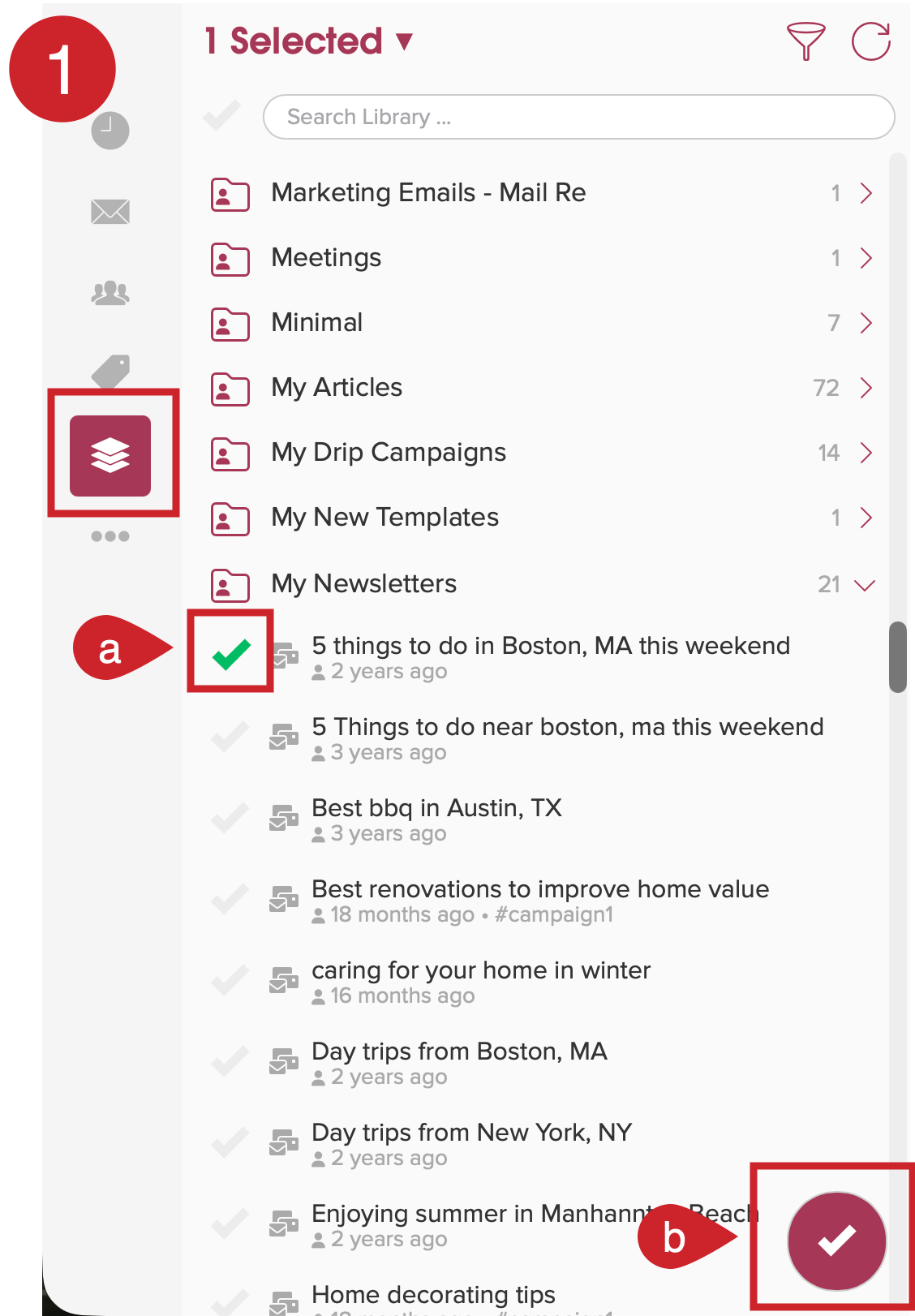Expand the My Drip Campaigns folder

[866, 453]
